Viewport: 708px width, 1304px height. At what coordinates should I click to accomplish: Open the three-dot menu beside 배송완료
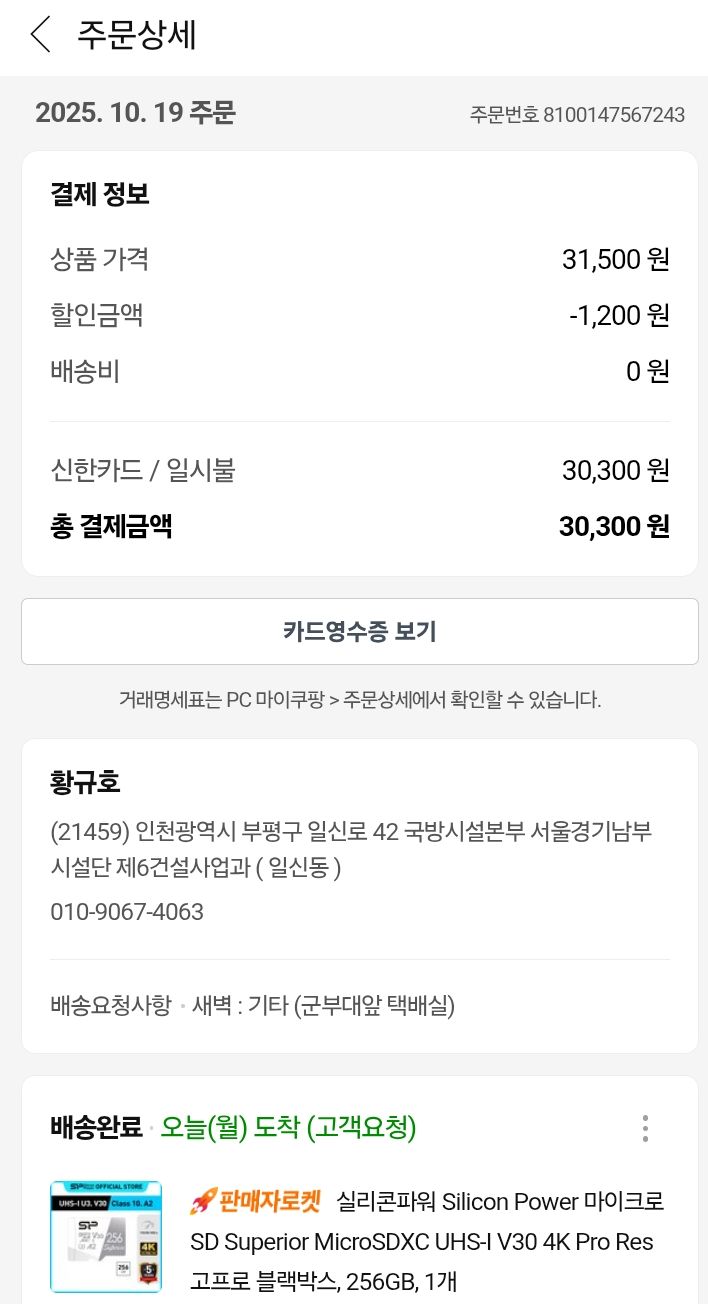(x=645, y=1128)
